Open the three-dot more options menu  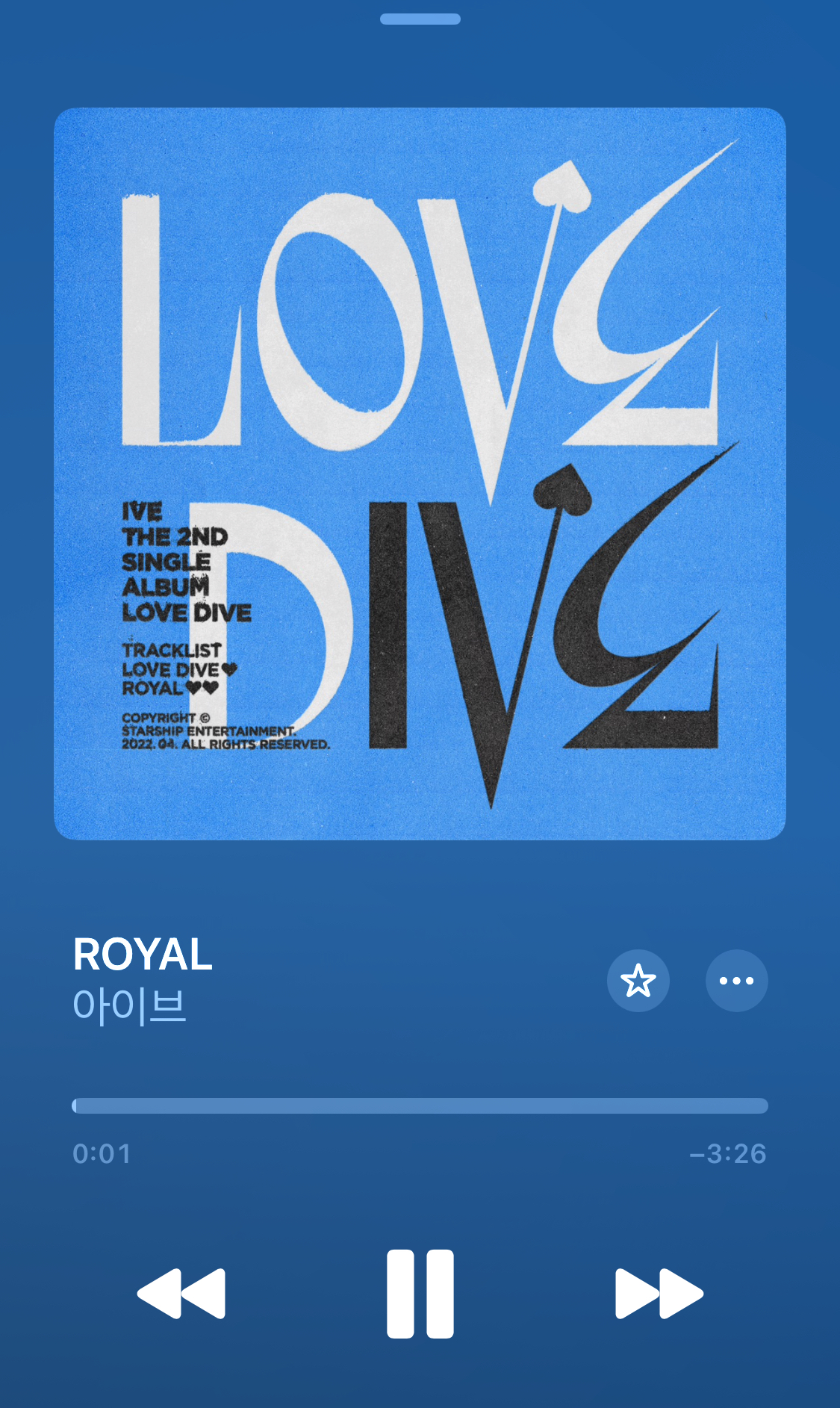pos(736,981)
